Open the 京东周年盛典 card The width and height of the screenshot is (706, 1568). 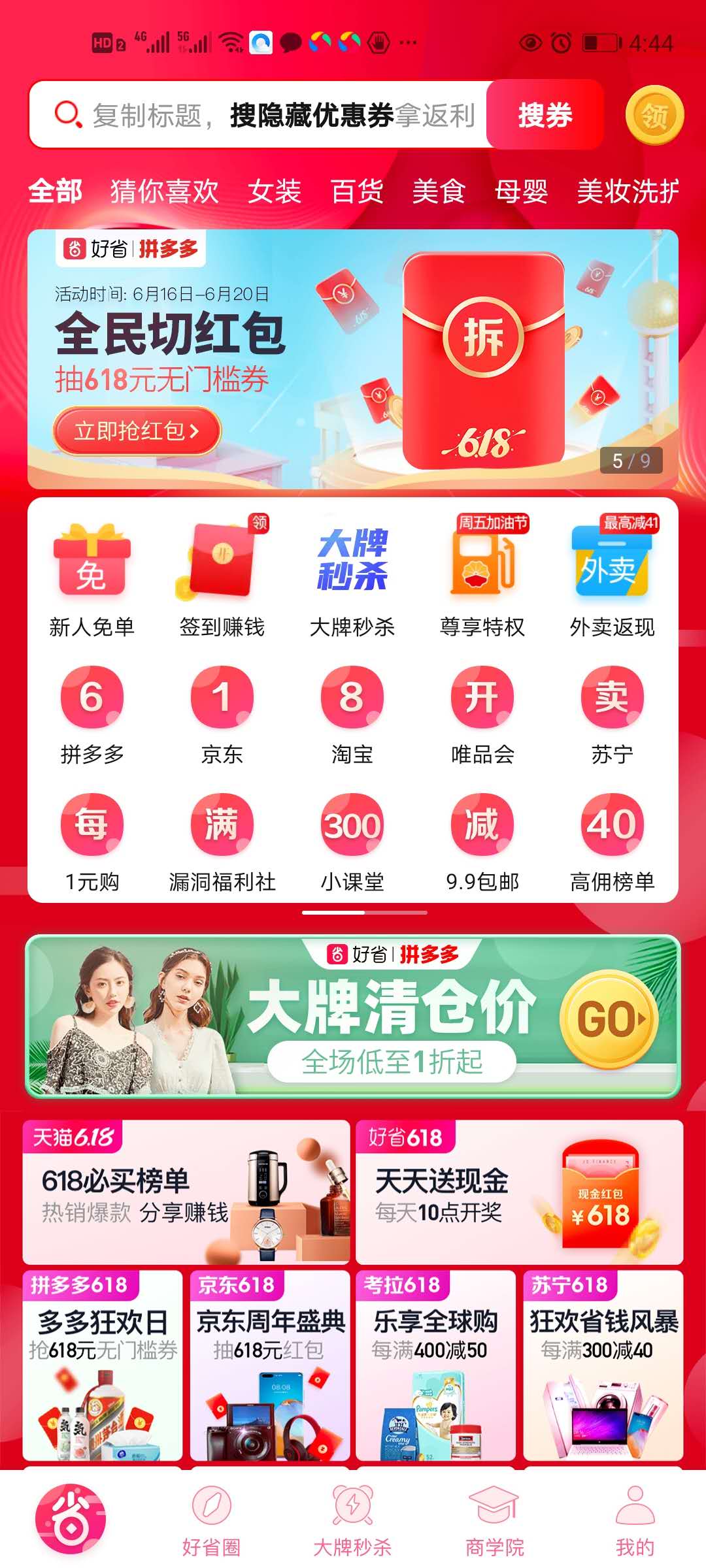(270, 1365)
